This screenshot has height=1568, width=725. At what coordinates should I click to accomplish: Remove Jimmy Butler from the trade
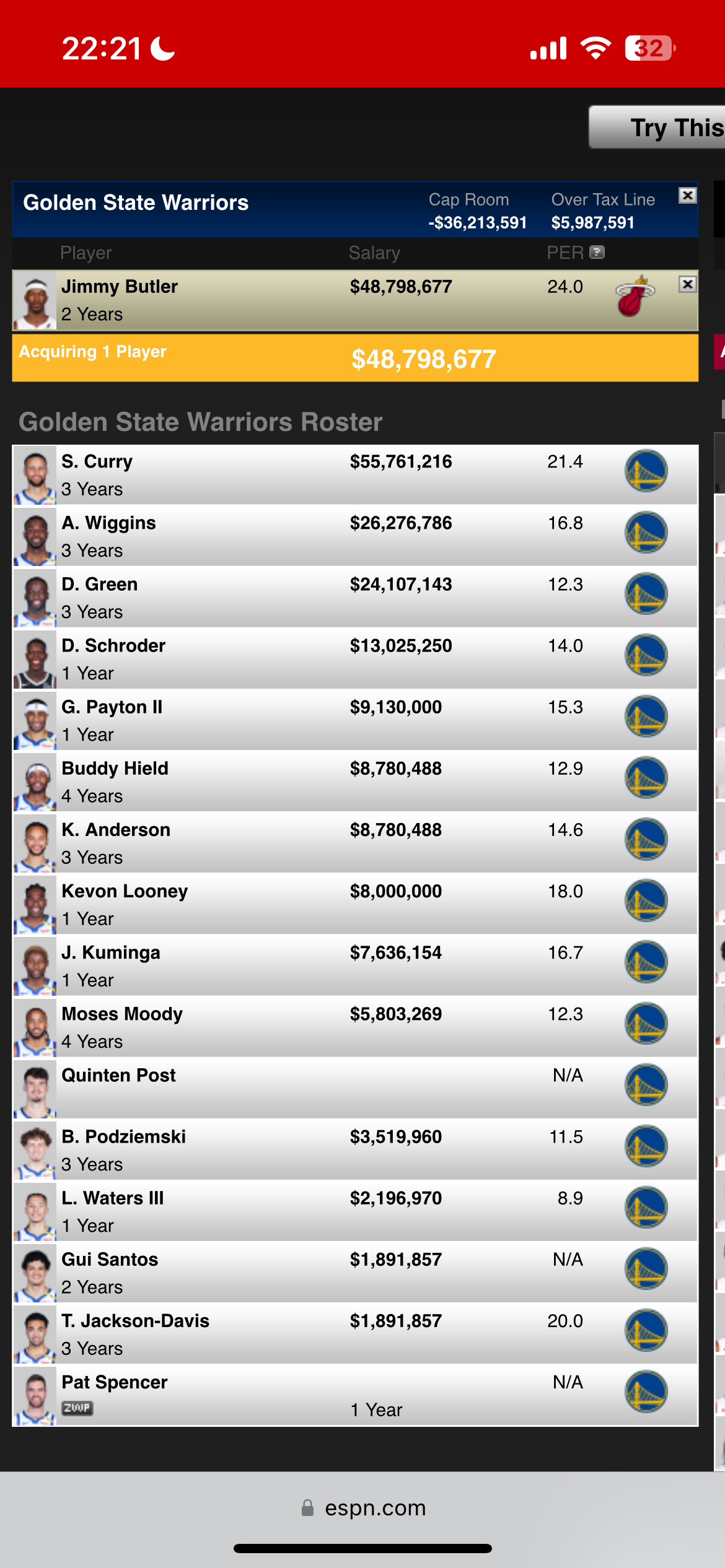click(687, 284)
